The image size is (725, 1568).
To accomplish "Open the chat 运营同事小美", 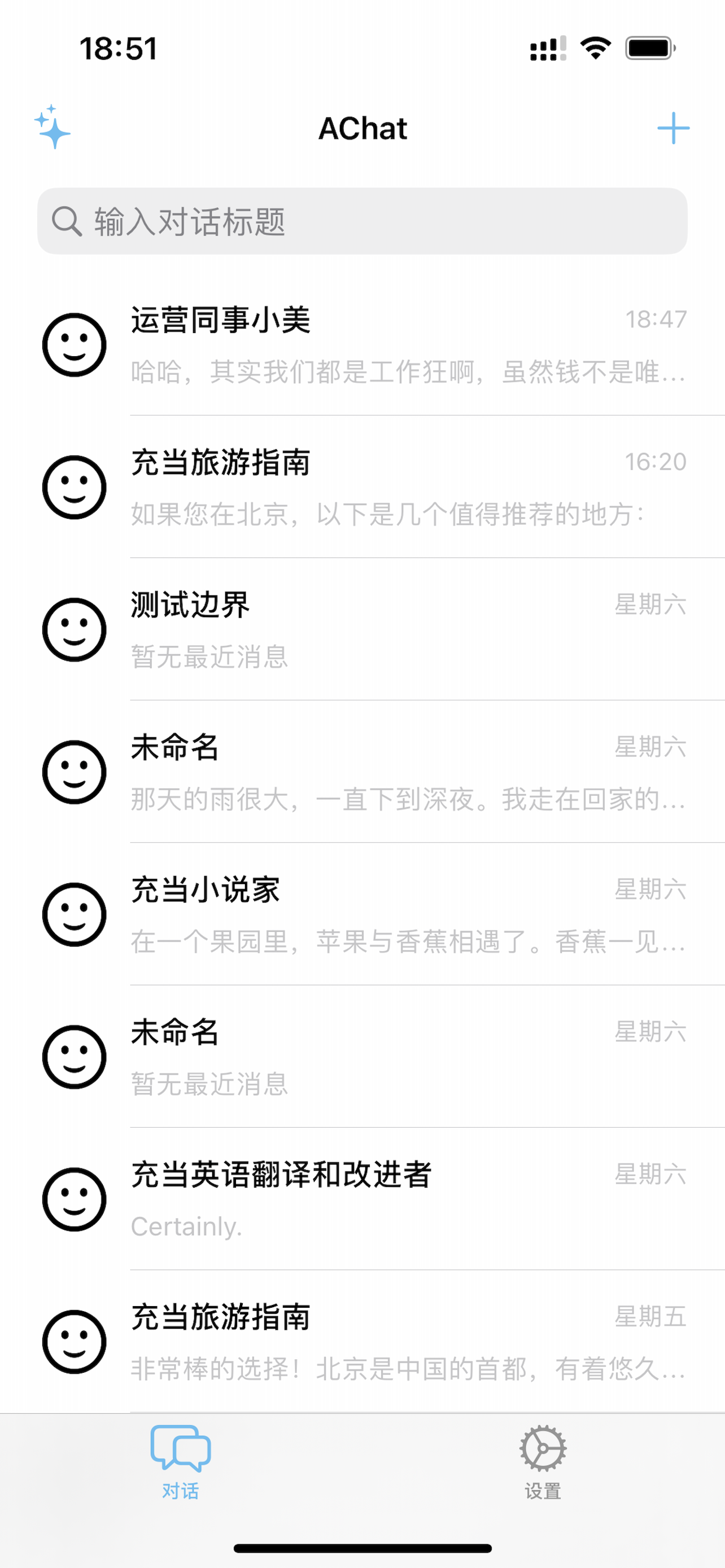I will tap(362, 344).
